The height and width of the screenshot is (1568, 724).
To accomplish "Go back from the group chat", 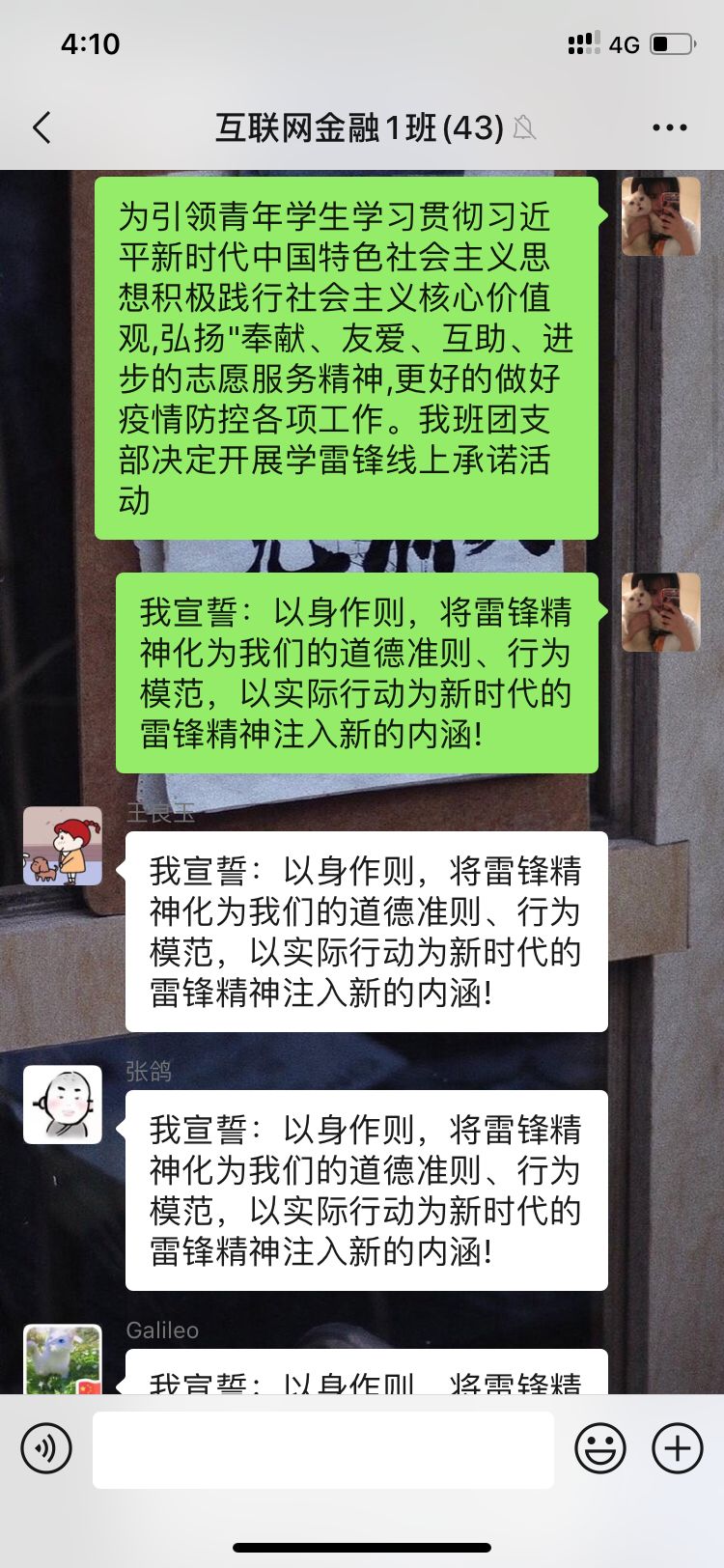I will tap(42, 127).
